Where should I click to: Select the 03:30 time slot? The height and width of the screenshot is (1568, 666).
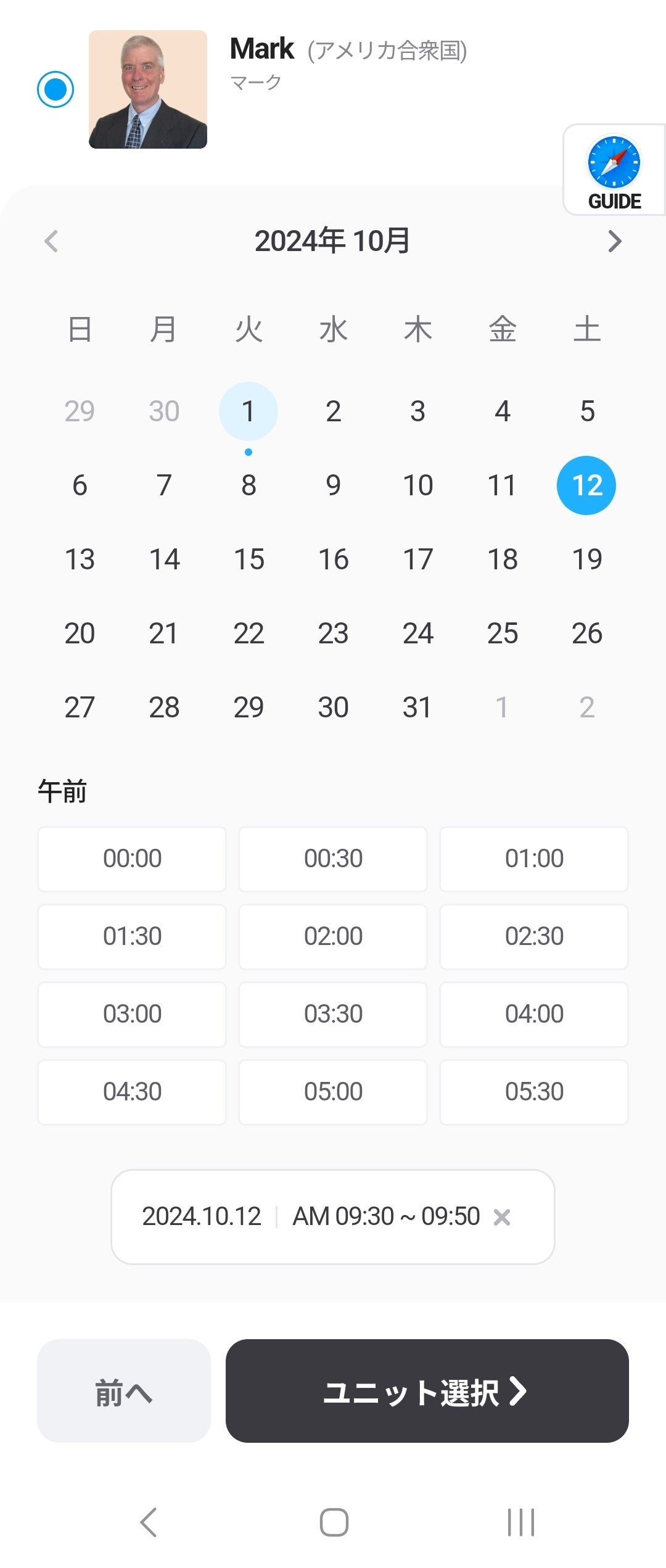coord(333,1014)
